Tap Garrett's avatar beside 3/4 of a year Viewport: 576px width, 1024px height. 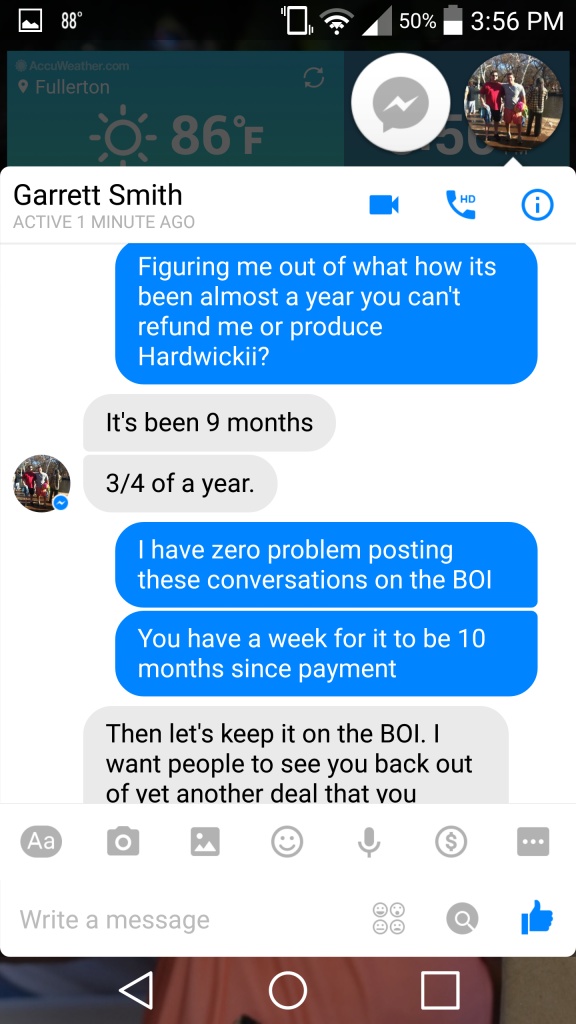pos(42,483)
